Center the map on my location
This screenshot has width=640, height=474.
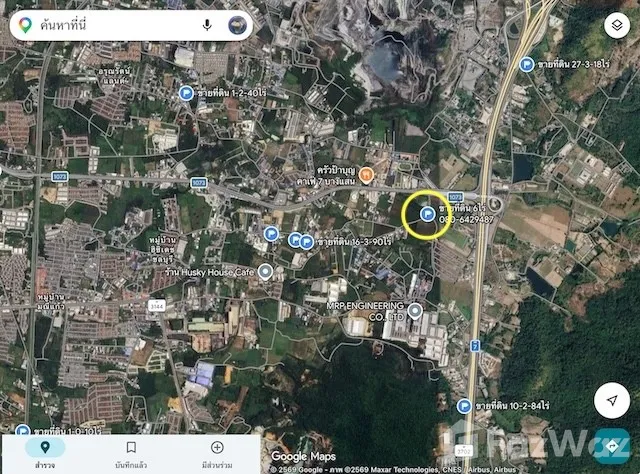pyautogui.click(x=611, y=401)
